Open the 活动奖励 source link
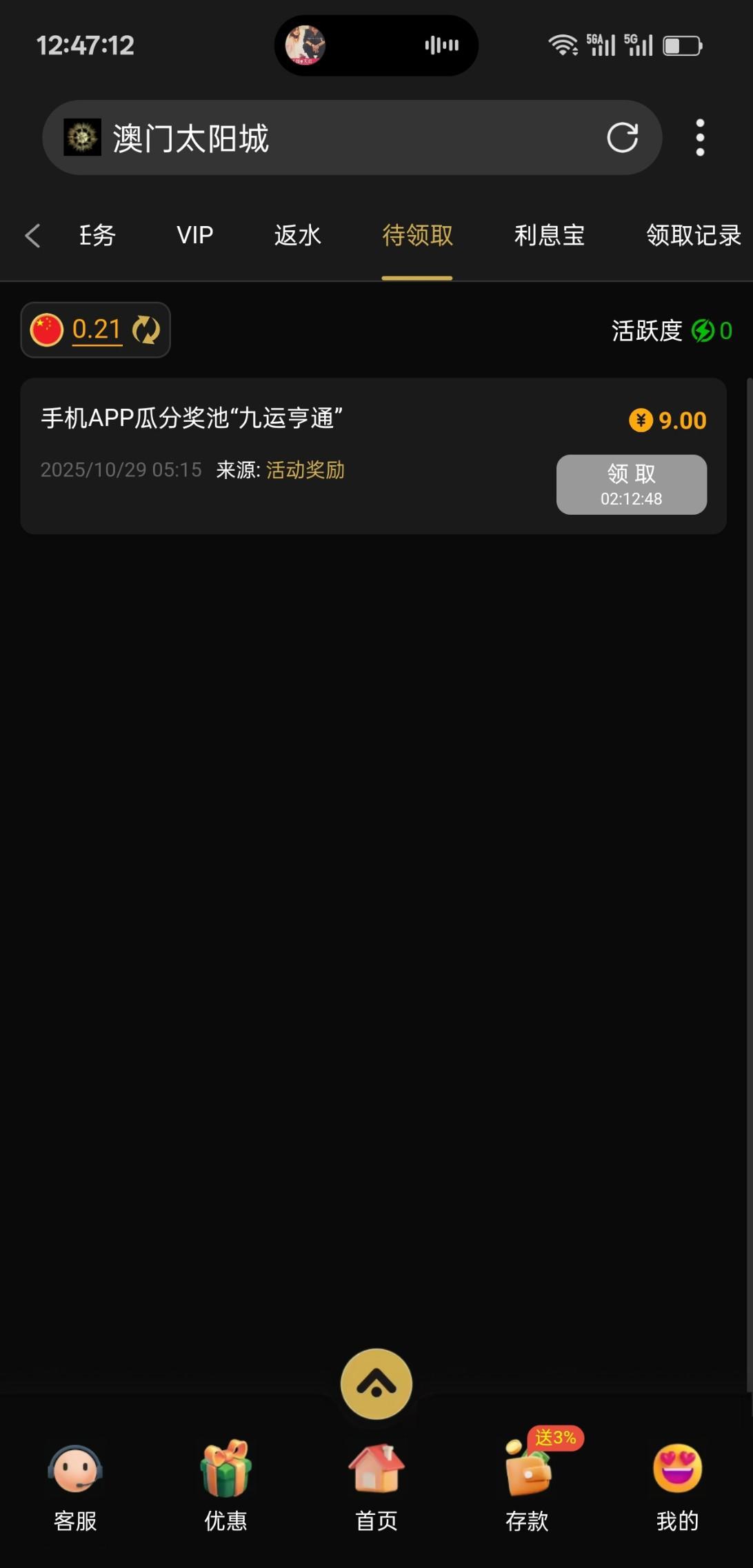The image size is (753, 1568). [305, 470]
